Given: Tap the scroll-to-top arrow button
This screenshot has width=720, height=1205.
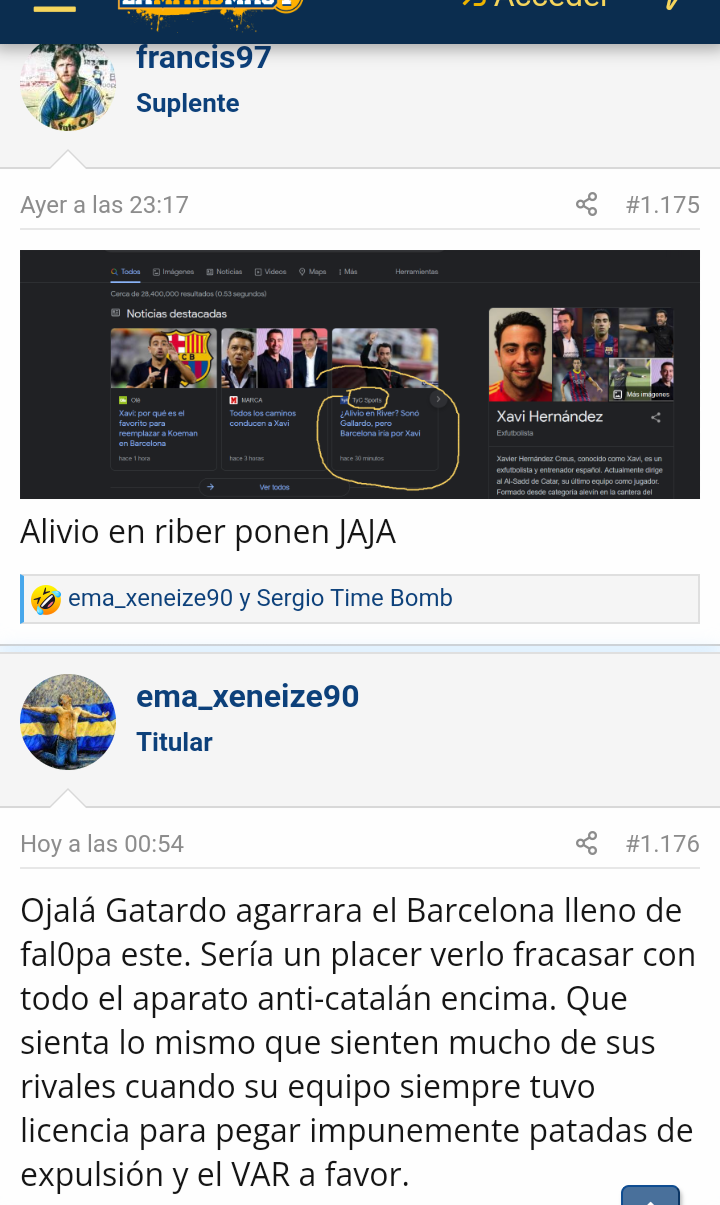Looking at the screenshot, I should pos(651,1195).
